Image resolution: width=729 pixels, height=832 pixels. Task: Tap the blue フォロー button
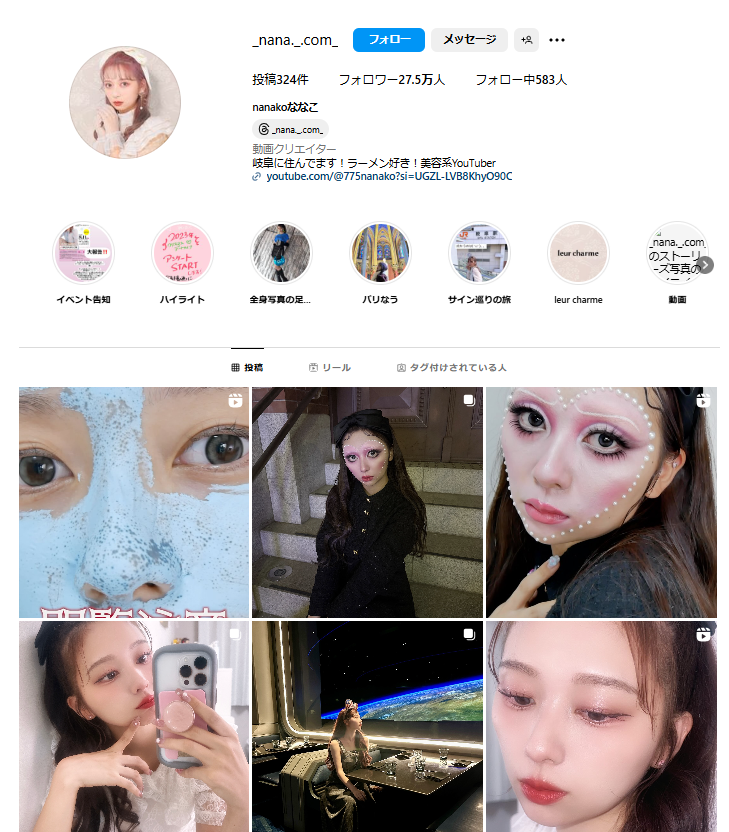[x=389, y=40]
